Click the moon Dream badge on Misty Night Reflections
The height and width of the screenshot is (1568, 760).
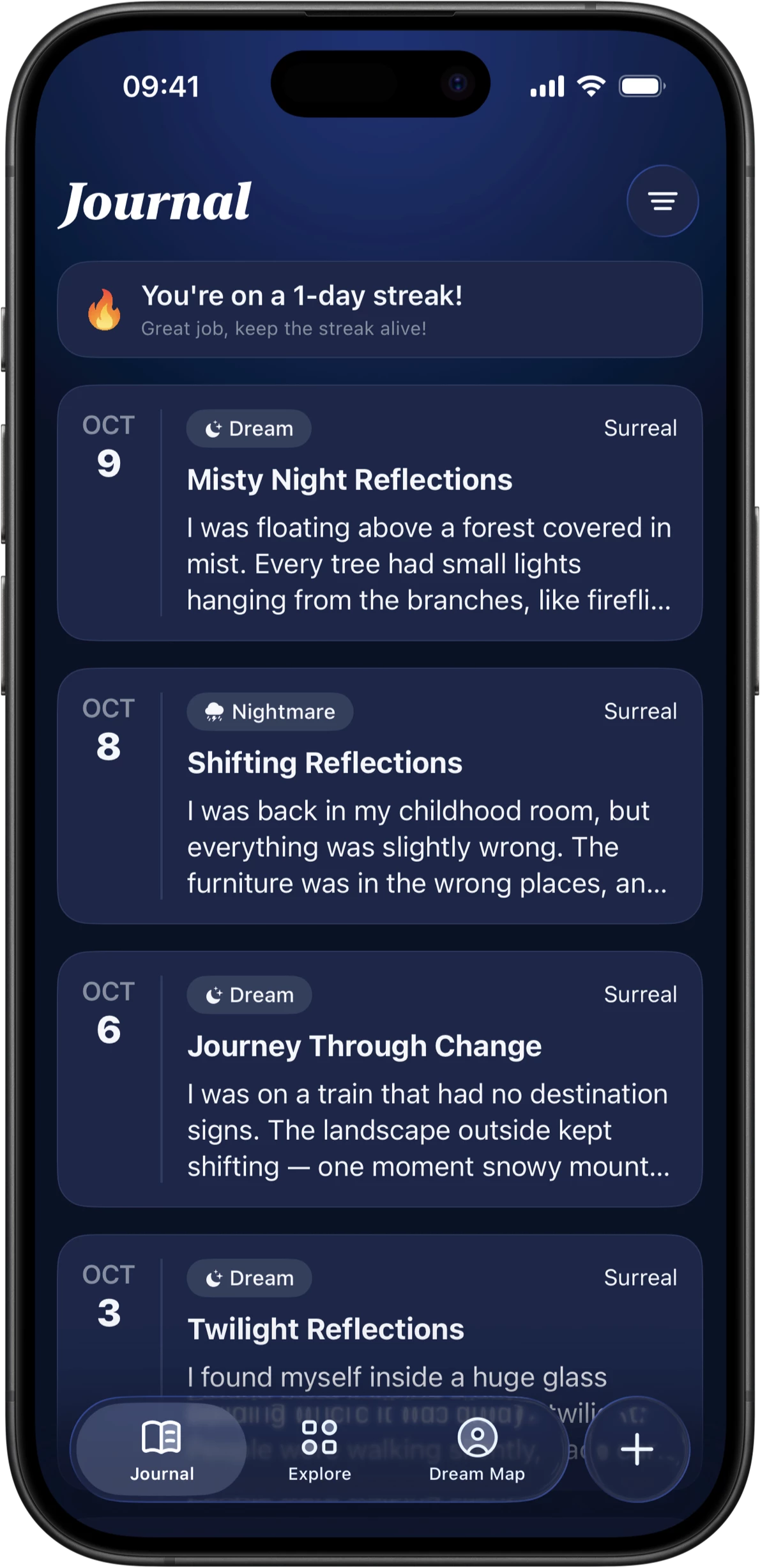[x=248, y=429]
